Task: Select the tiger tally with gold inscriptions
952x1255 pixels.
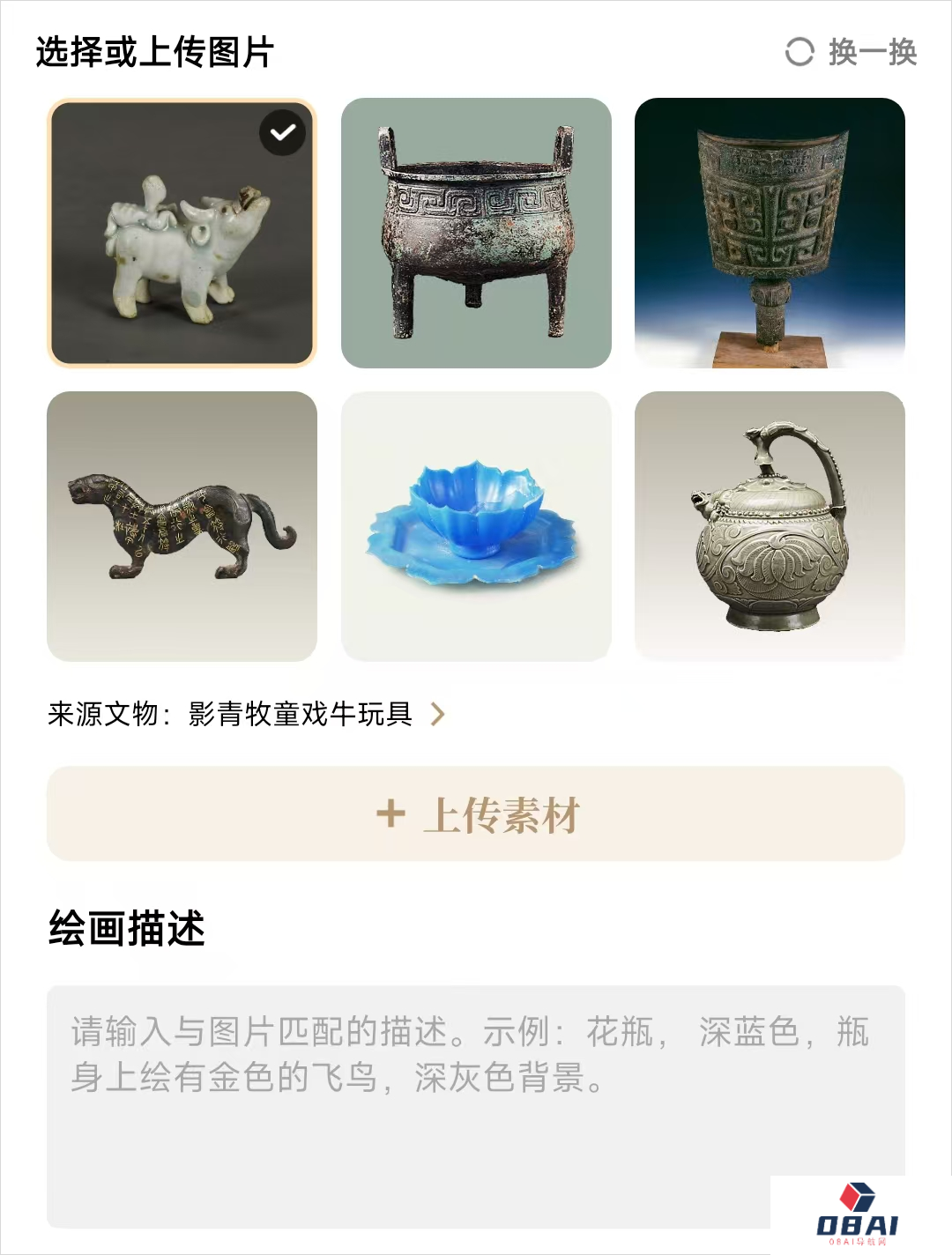Action: click(x=182, y=526)
